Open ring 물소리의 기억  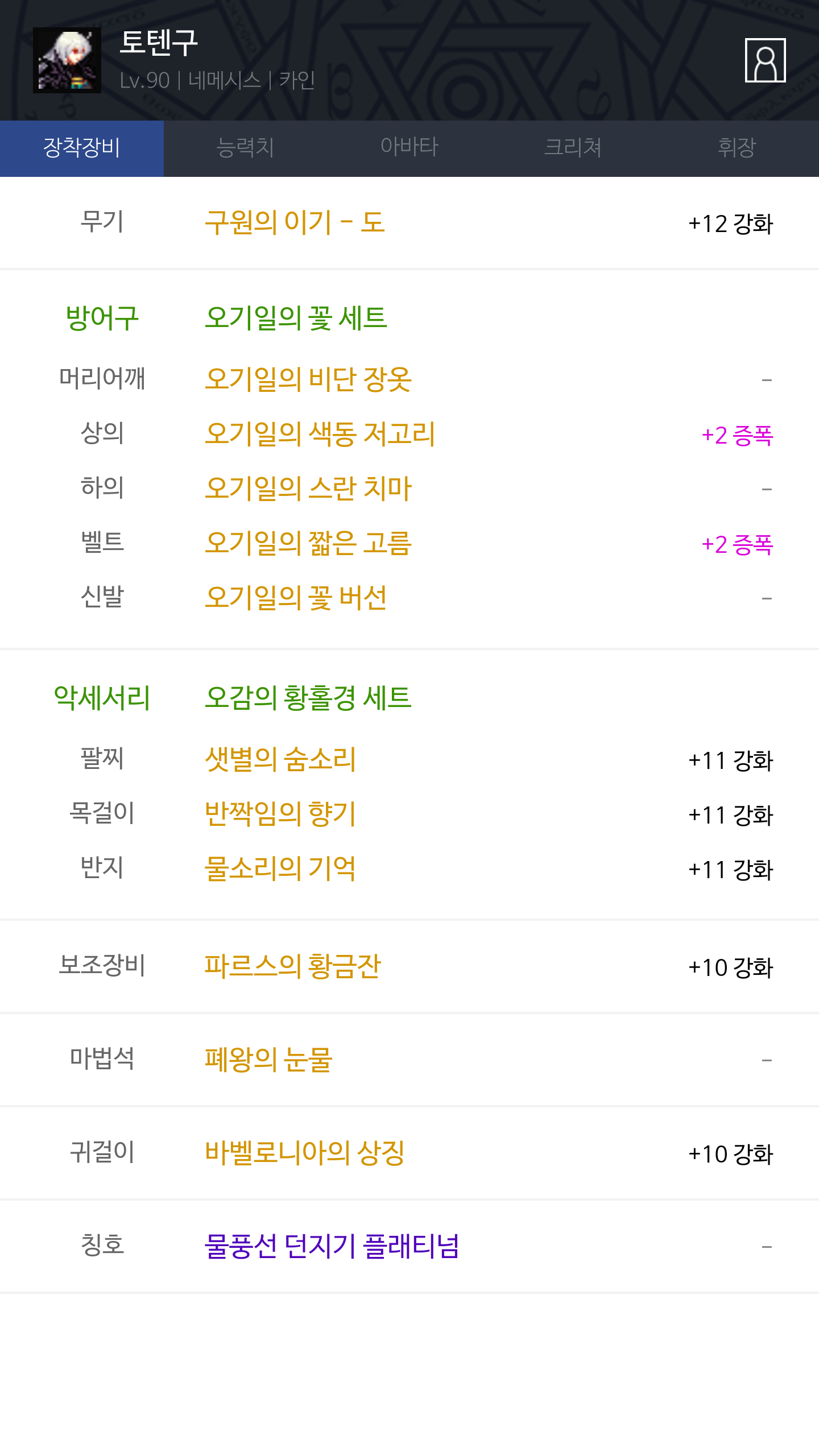coord(280,868)
